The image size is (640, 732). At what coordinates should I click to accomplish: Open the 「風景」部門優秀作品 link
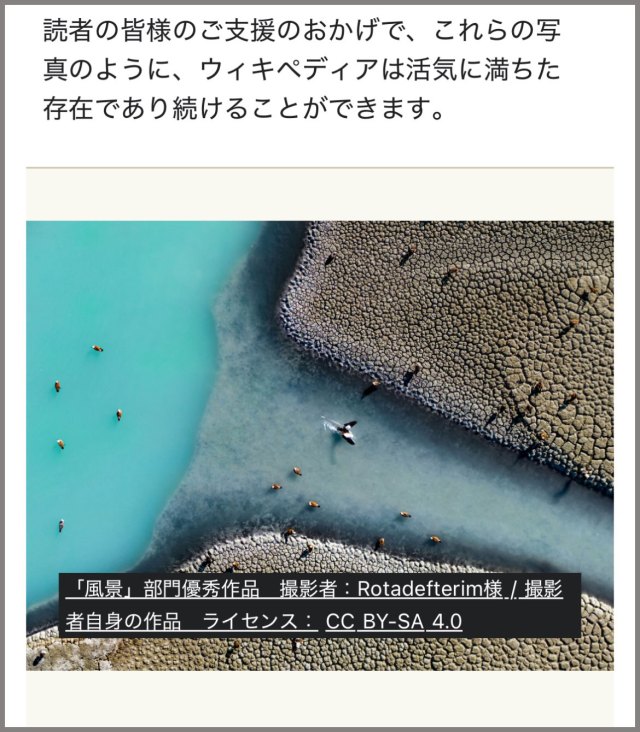(162, 589)
